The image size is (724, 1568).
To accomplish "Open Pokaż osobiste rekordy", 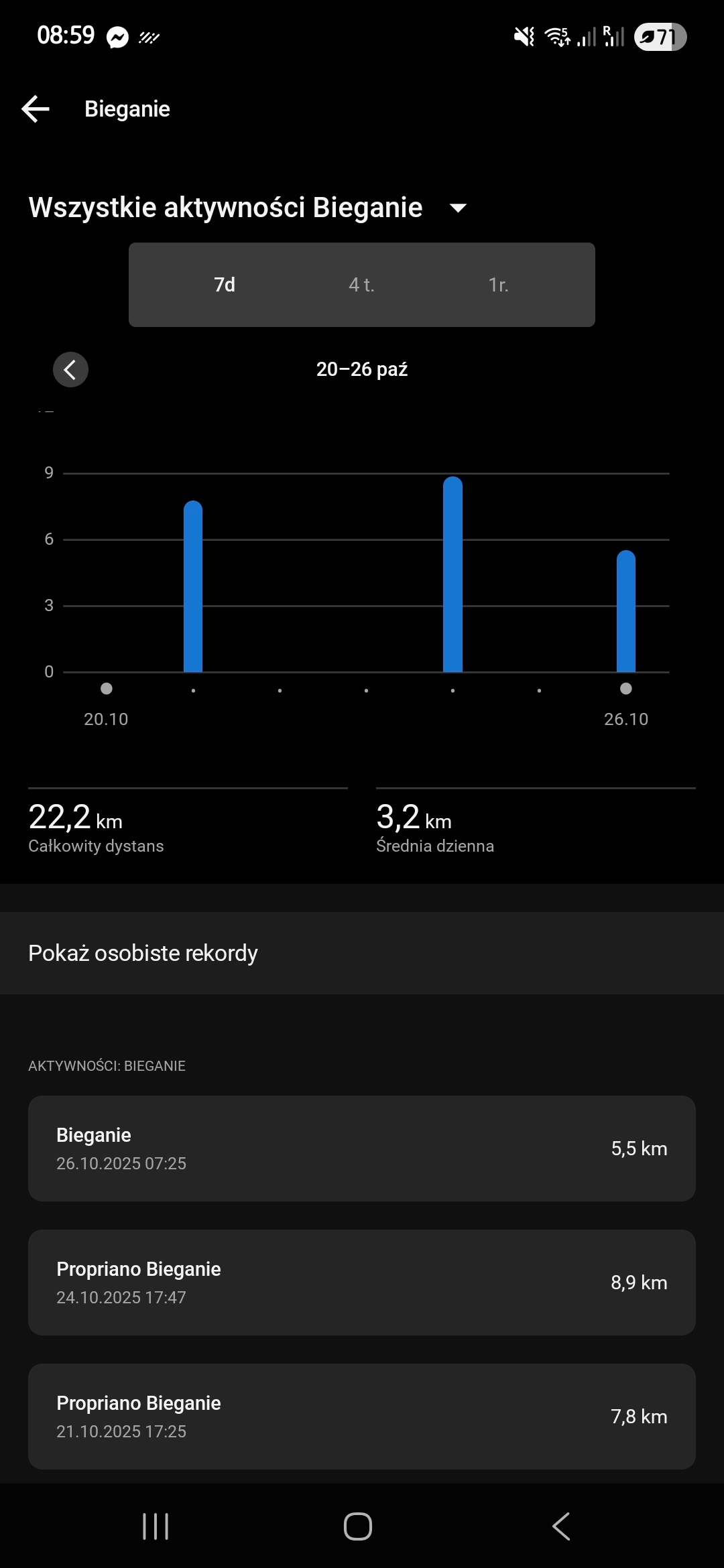I will 362,953.
